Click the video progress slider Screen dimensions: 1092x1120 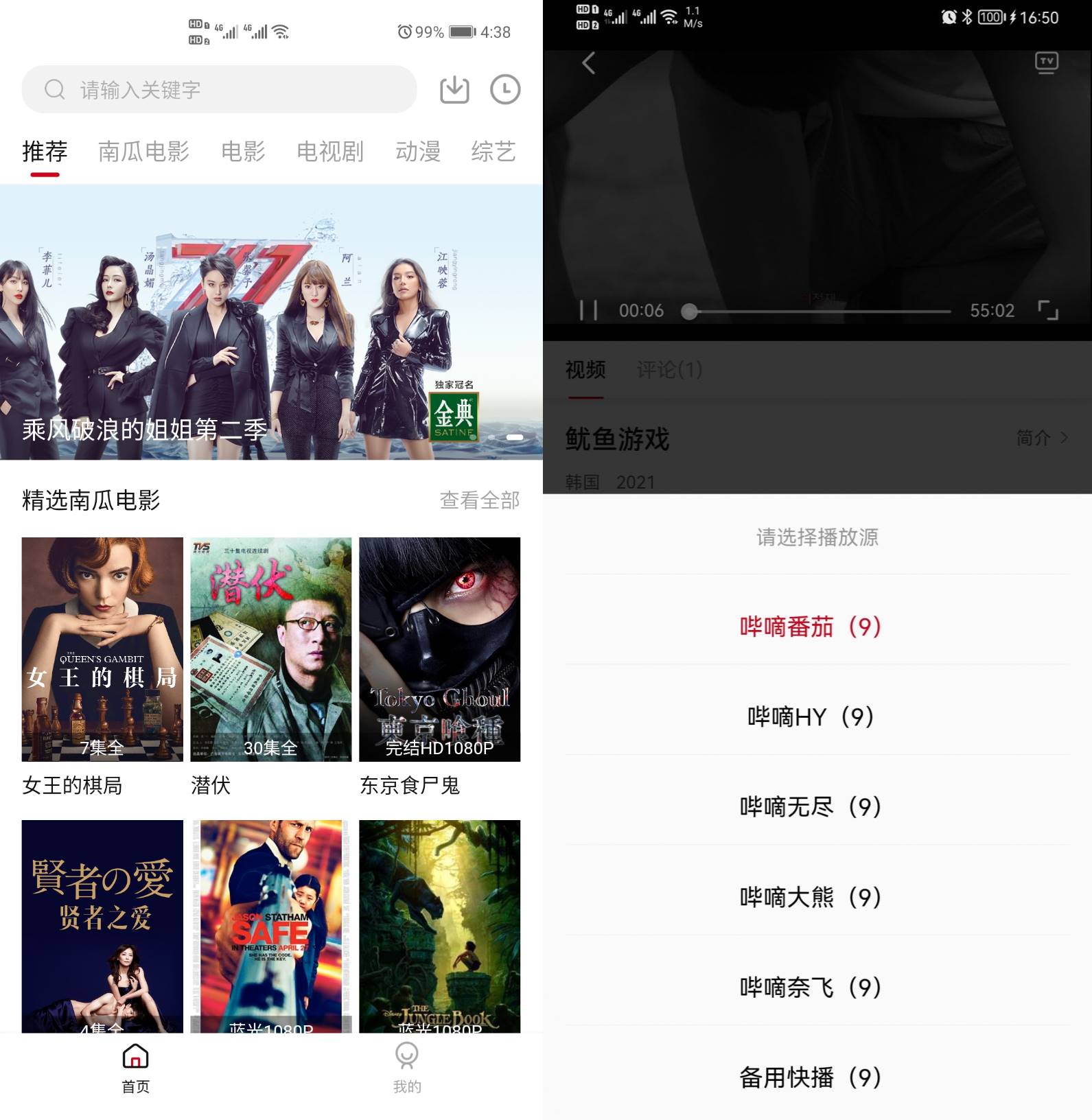(x=688, y=311)
